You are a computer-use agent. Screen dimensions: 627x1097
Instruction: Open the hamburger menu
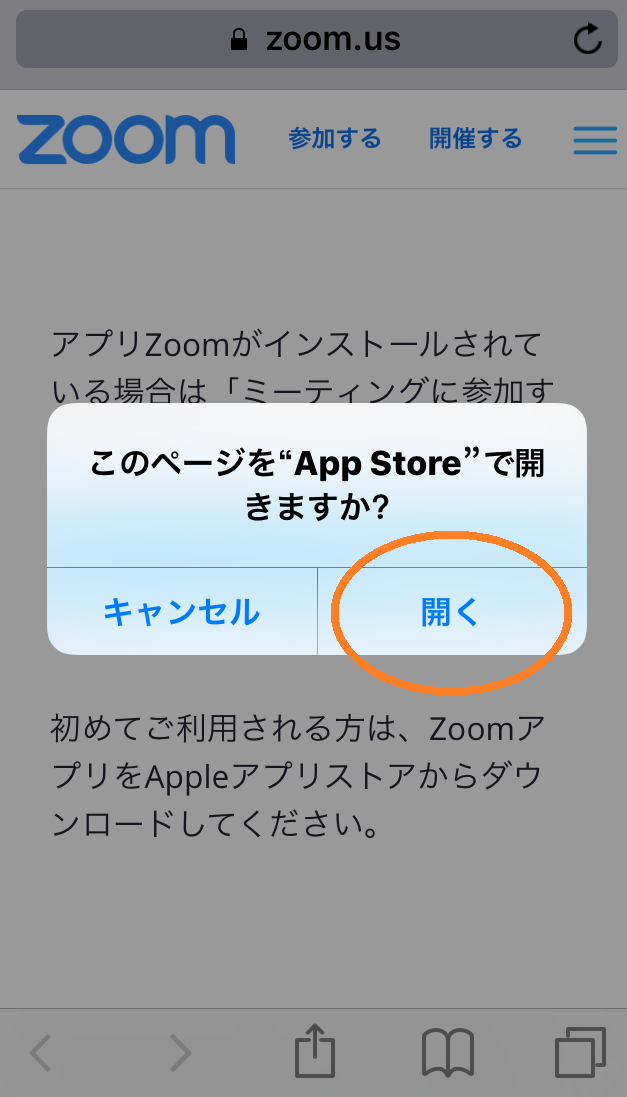[x=595, y=140]
